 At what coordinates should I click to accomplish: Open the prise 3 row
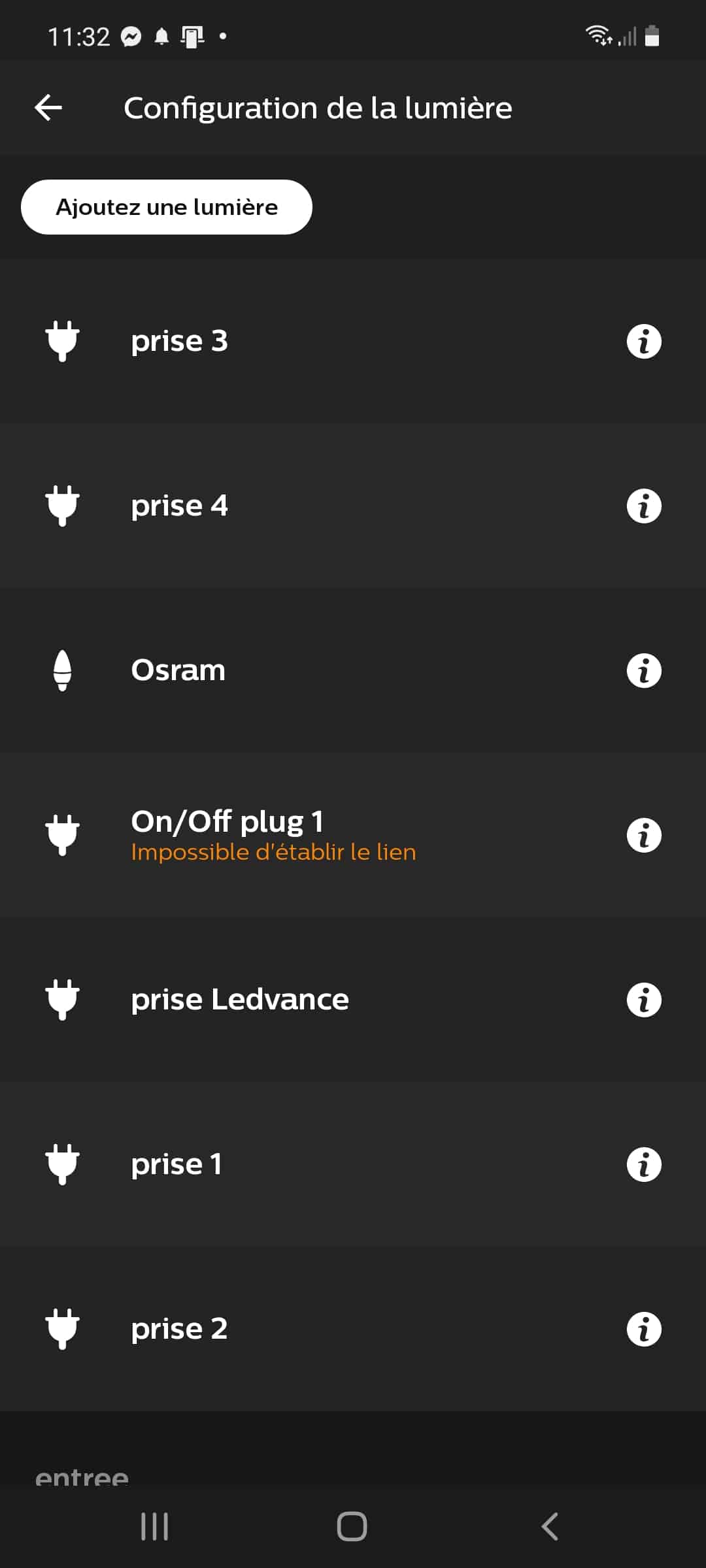click(353, 341)
